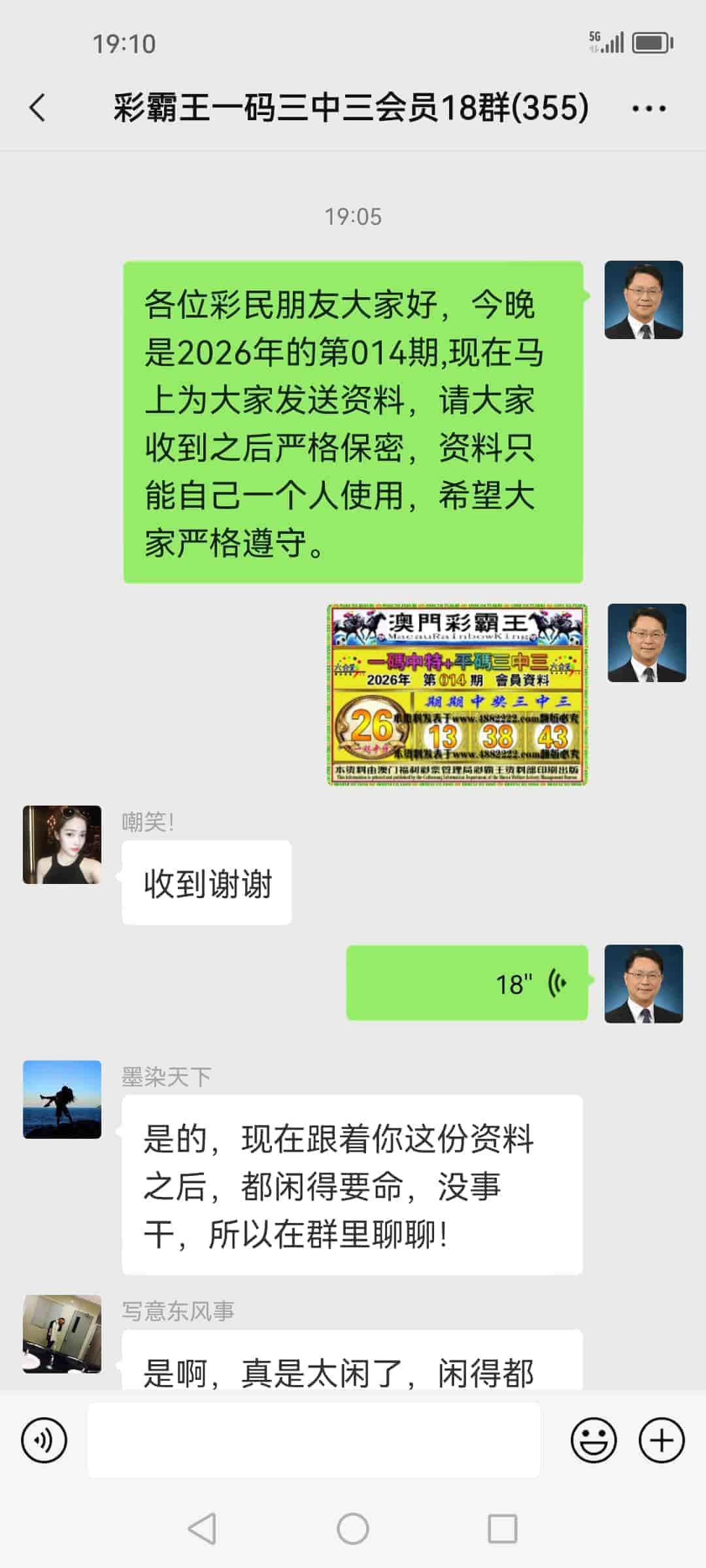Open 嘲笑! user's avatar

pos(62,844)
